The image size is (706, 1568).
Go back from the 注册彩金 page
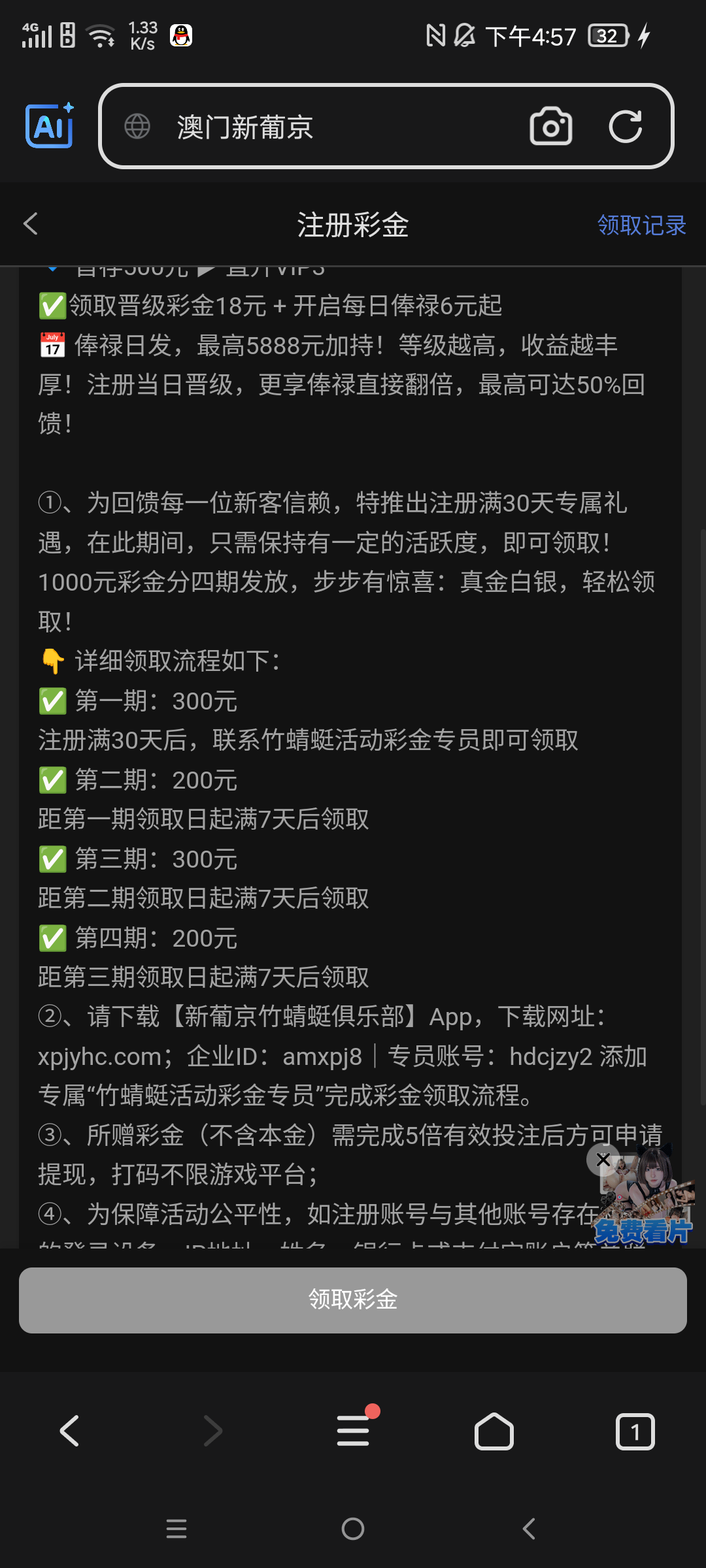(31, 224)
